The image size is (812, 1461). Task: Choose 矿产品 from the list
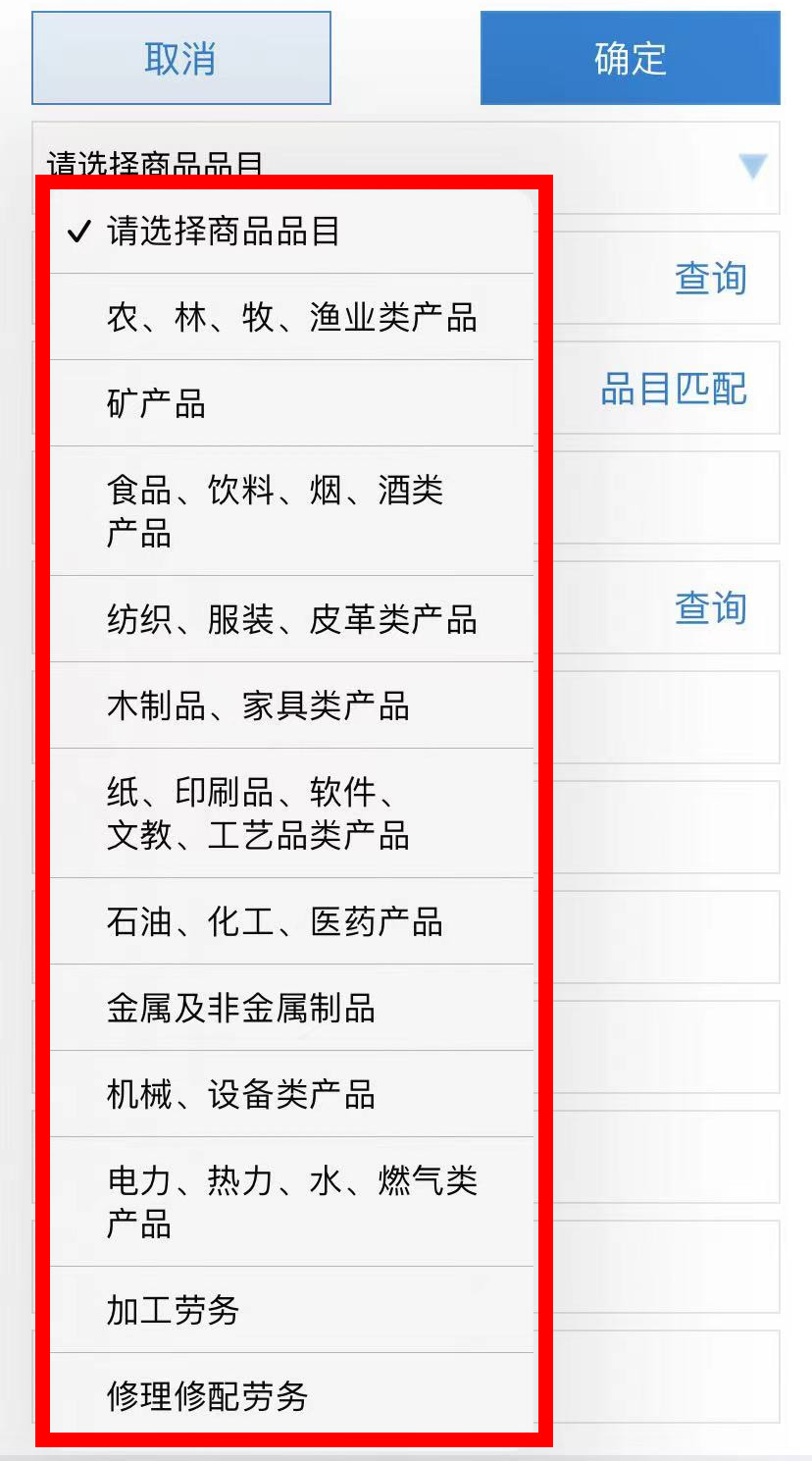point(292,403)
